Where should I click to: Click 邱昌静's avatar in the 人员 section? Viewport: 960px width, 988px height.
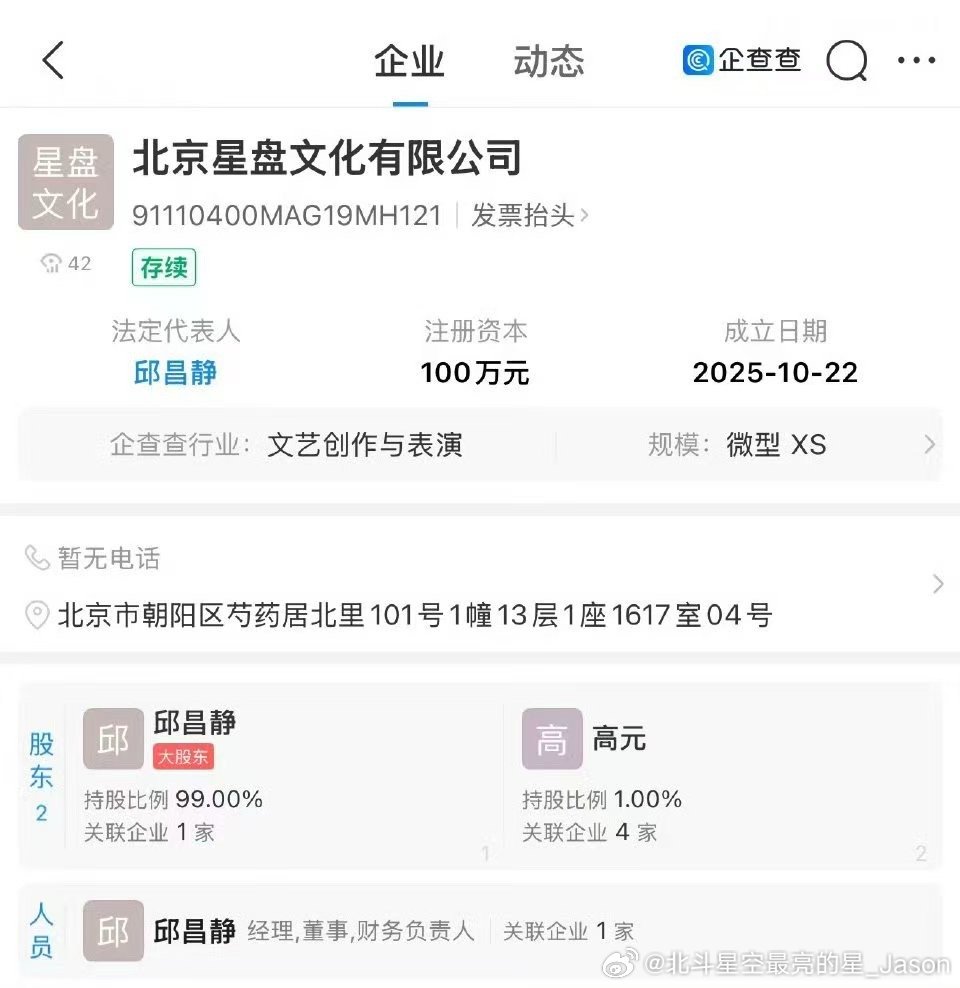click(112, 931)
